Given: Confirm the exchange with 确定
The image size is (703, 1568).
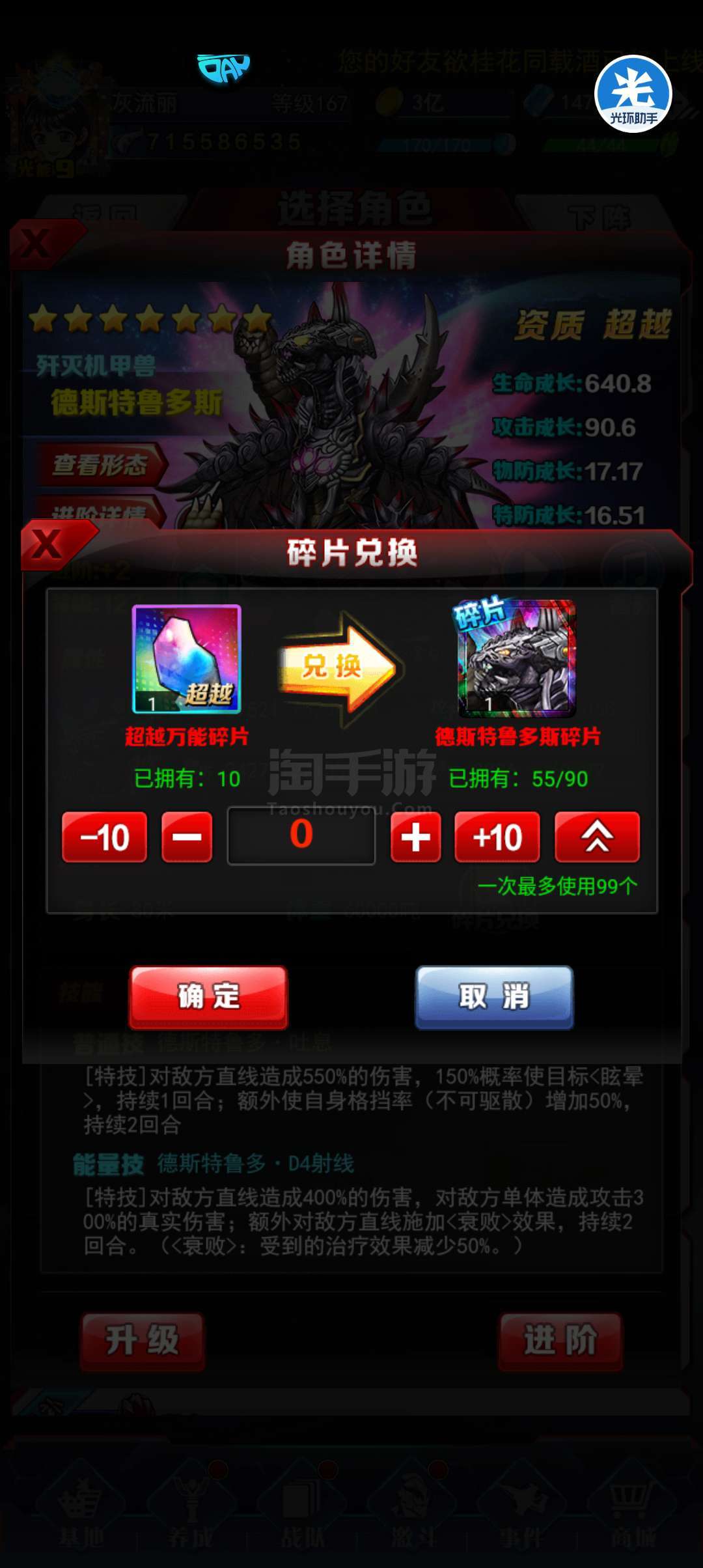Looking at the screenshot, I should (208, 997).
